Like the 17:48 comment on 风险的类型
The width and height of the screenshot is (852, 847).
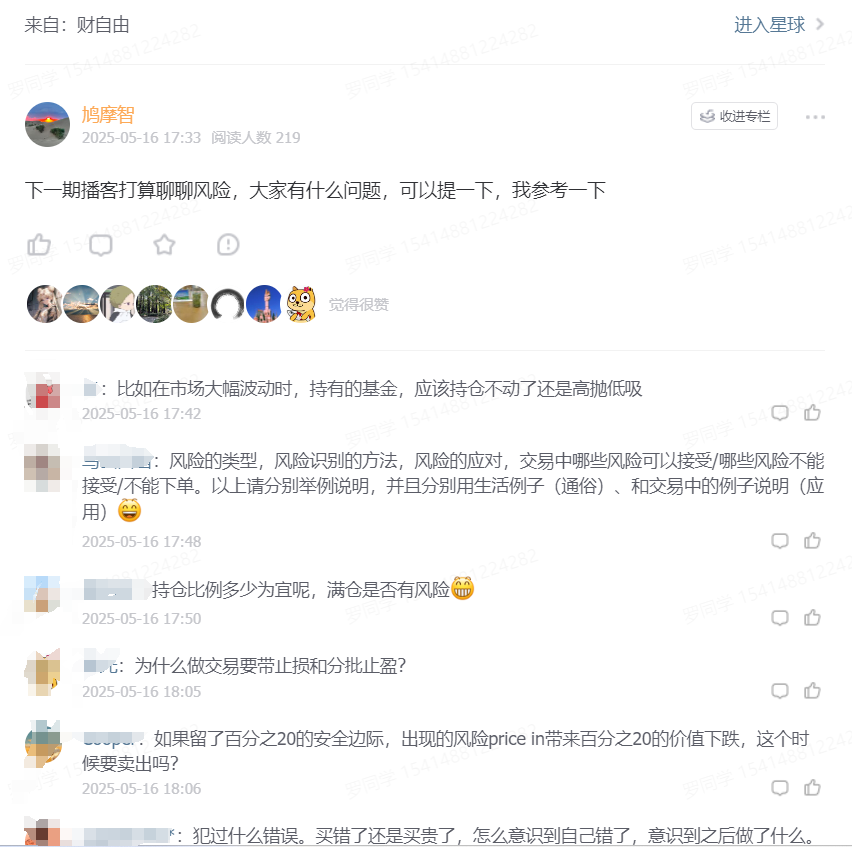pyautogui.click(x=812, y=541)
